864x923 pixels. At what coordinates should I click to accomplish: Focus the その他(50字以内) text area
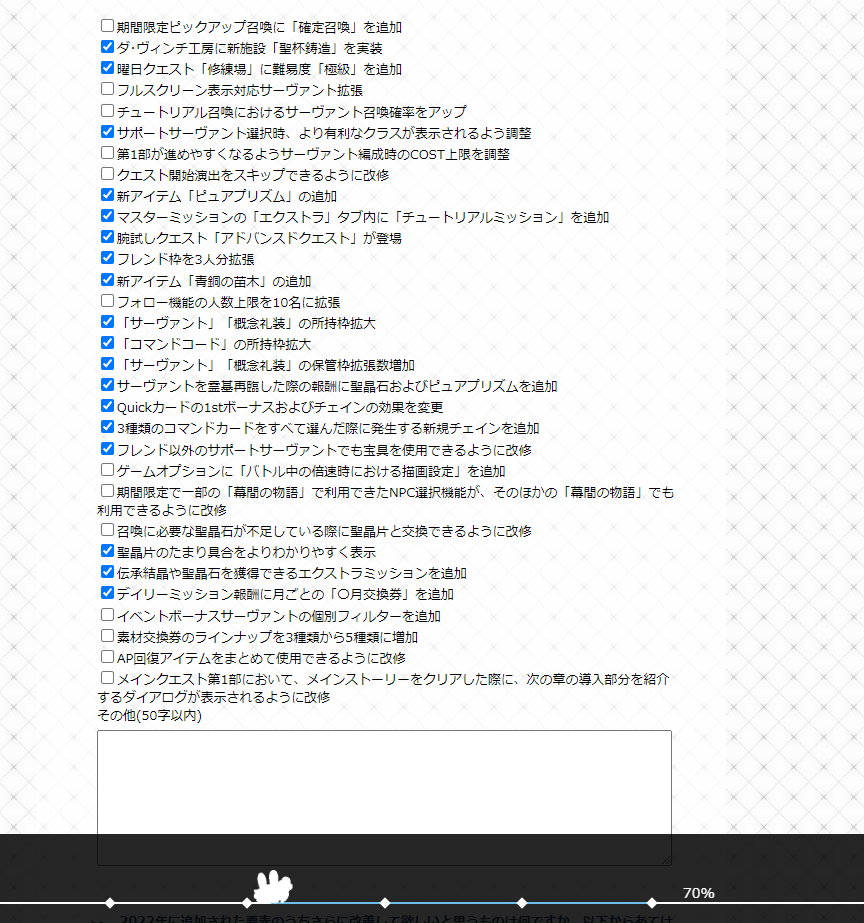pyautogui.click(x=384, y=780)
